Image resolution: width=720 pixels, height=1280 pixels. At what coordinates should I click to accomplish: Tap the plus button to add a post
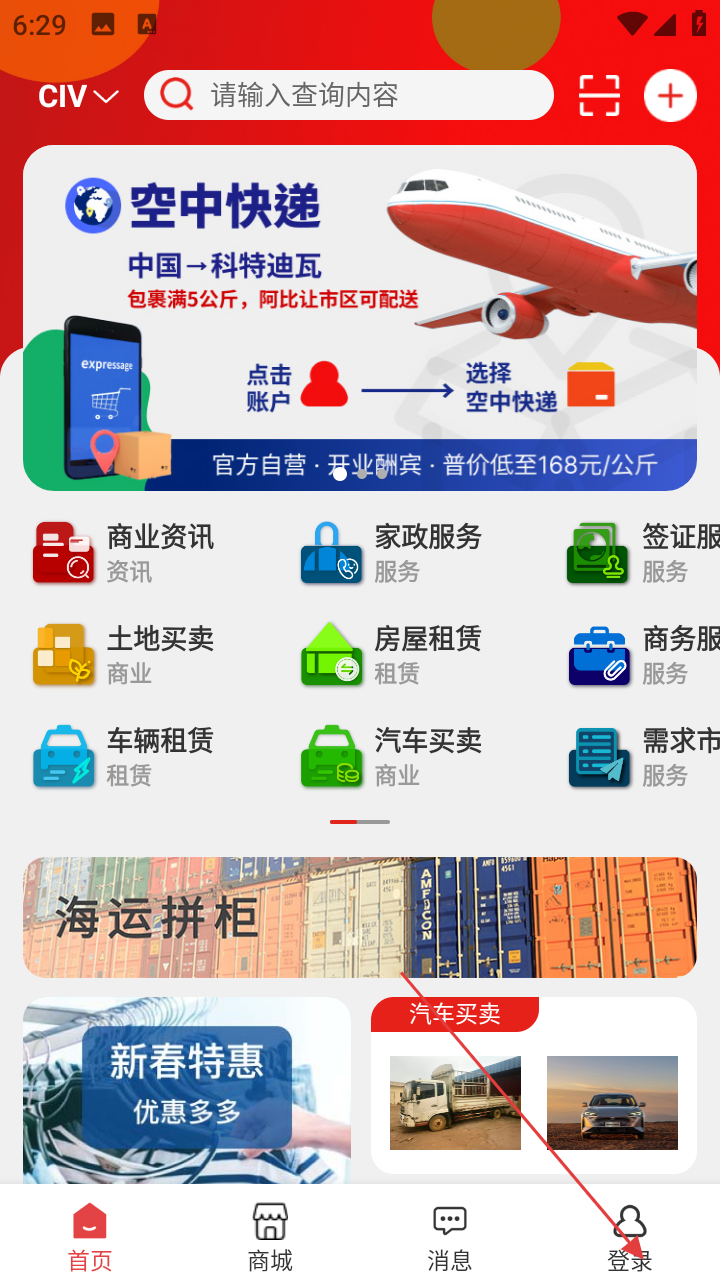(x=670, y=96)
